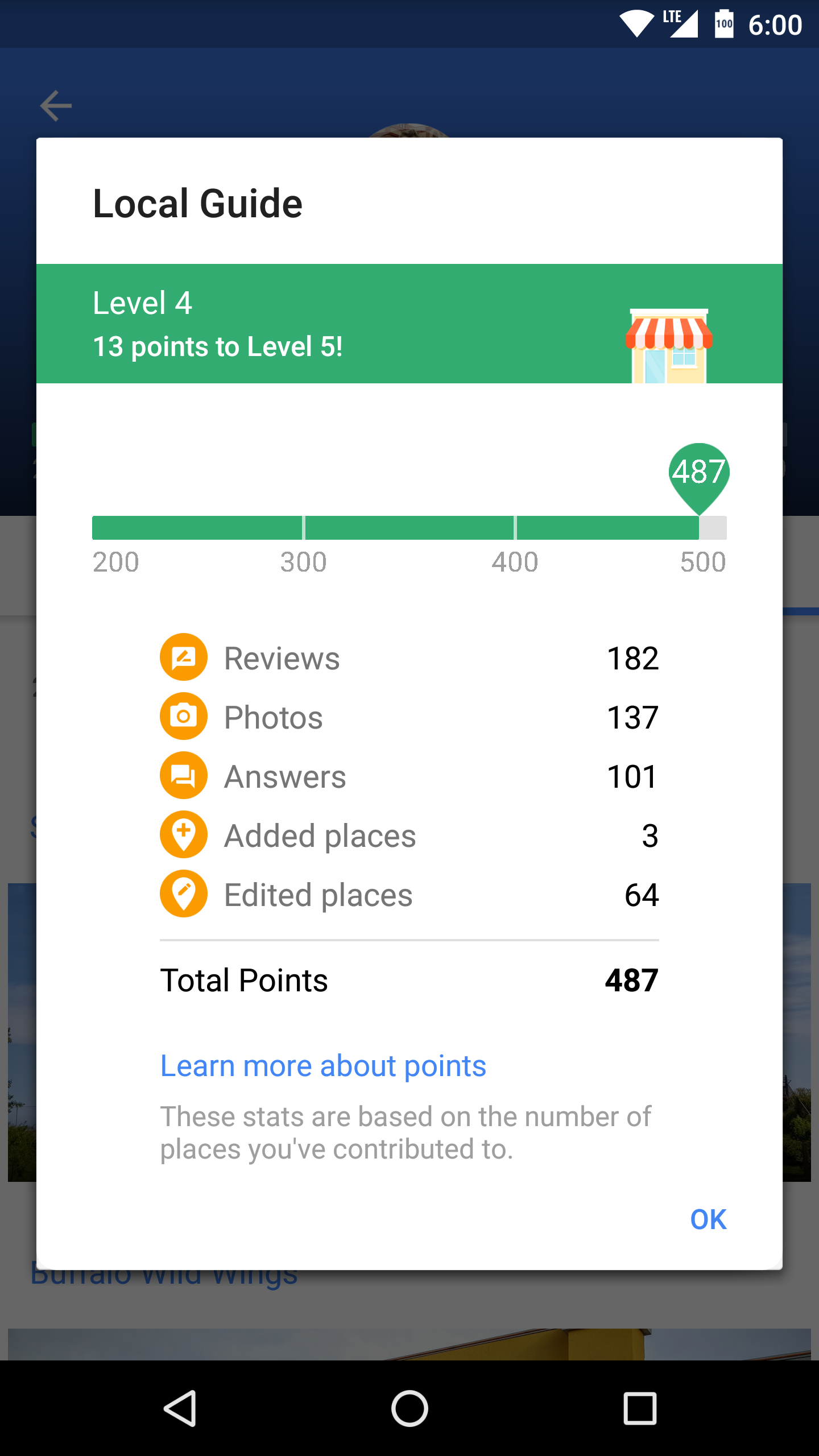
Task: Tap the back arrow behind the dialog
Action: coord(55,105)
